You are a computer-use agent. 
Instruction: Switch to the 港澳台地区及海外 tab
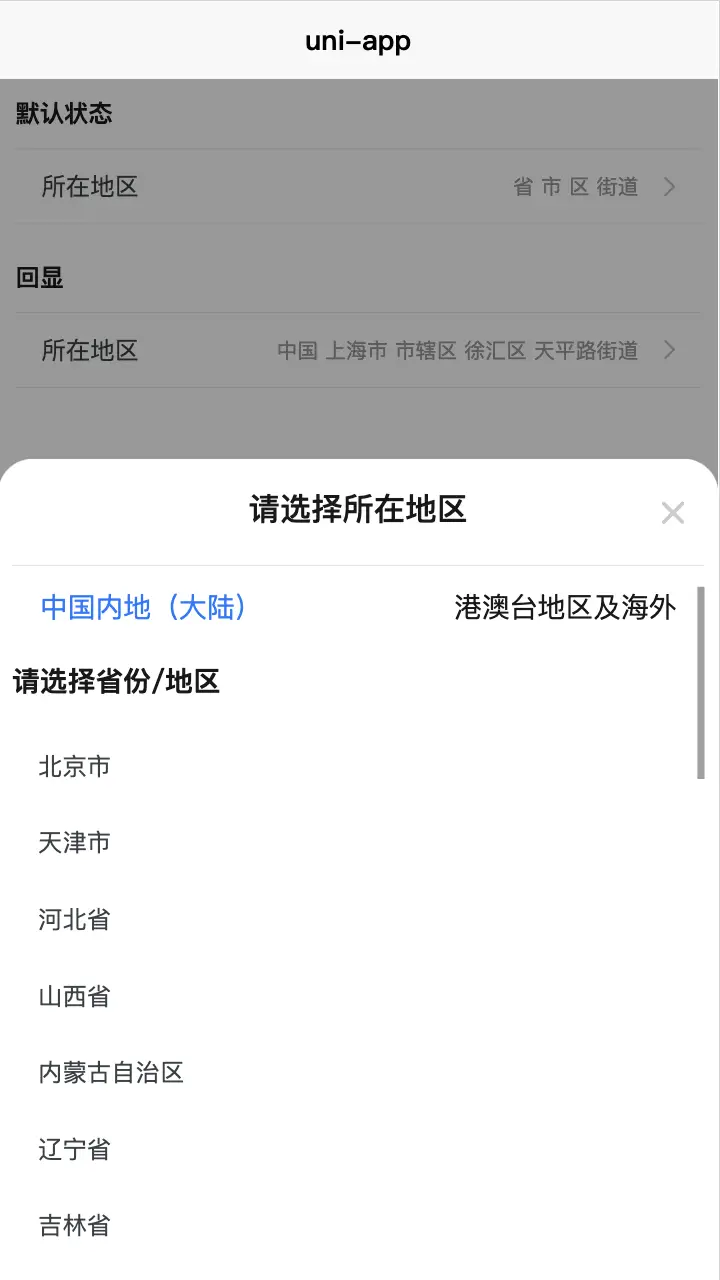coord(565,607)
